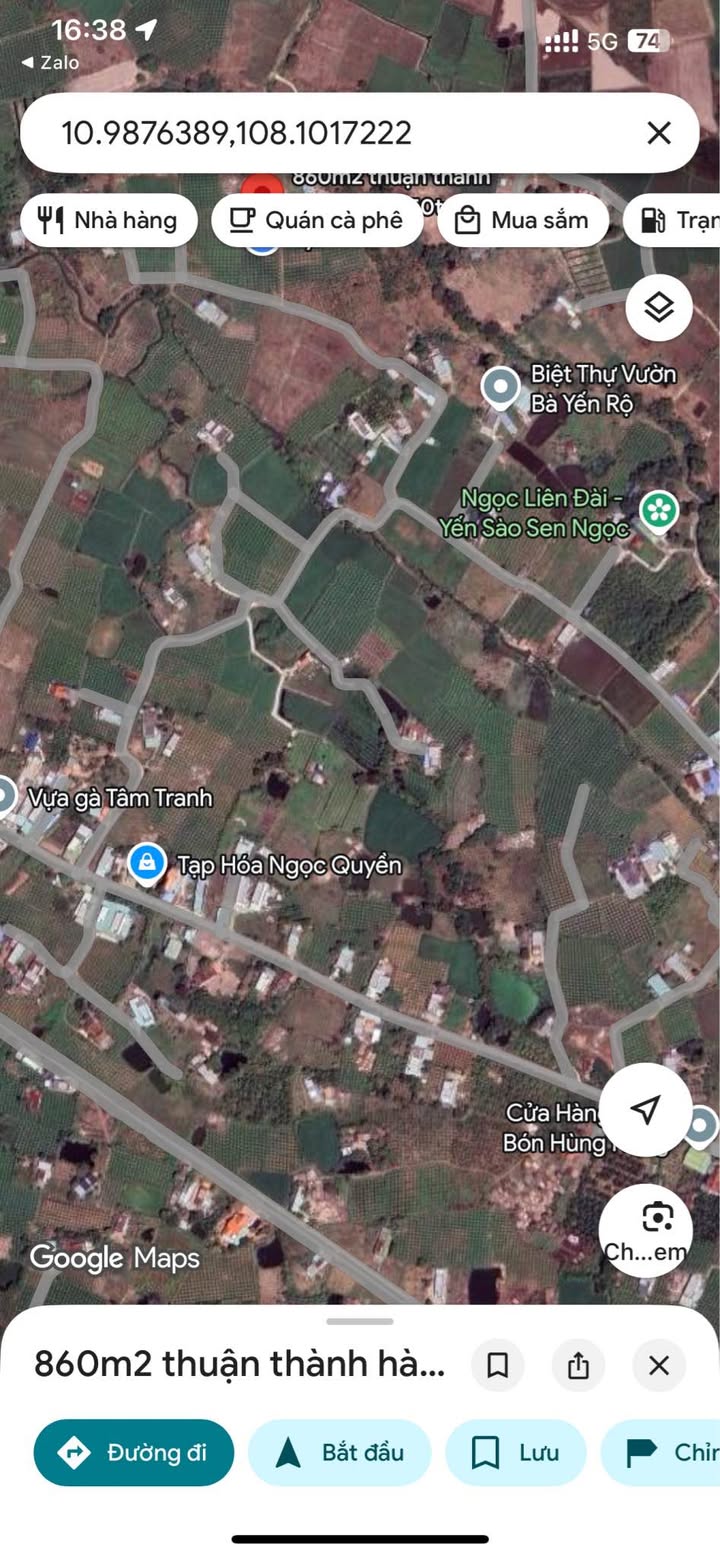Open Tạp Hóa Ngọc Quyền marker
720x1557 pixels.
147,863
